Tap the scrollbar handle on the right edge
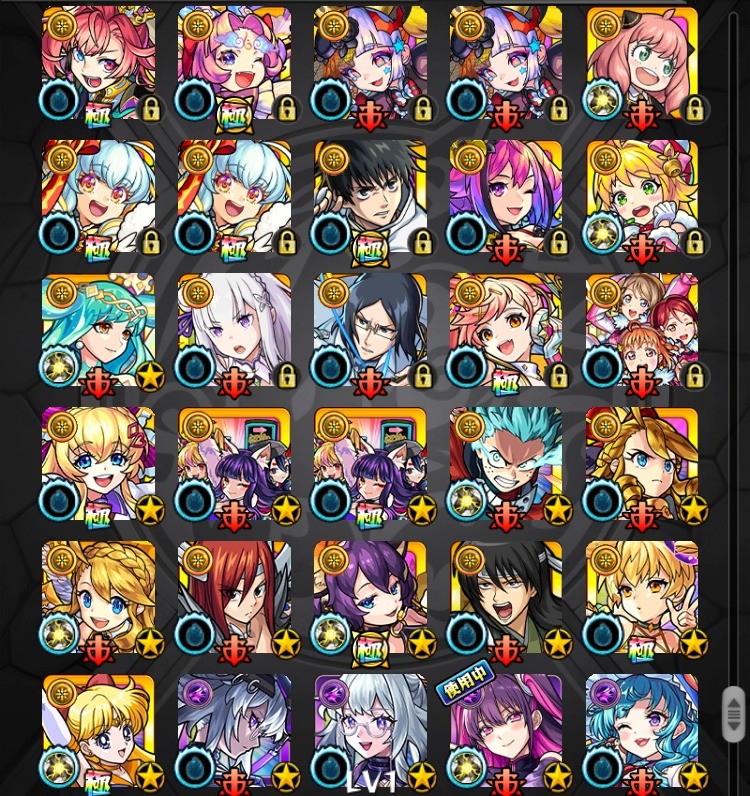The image size is (750, 796). click(733, 713)
